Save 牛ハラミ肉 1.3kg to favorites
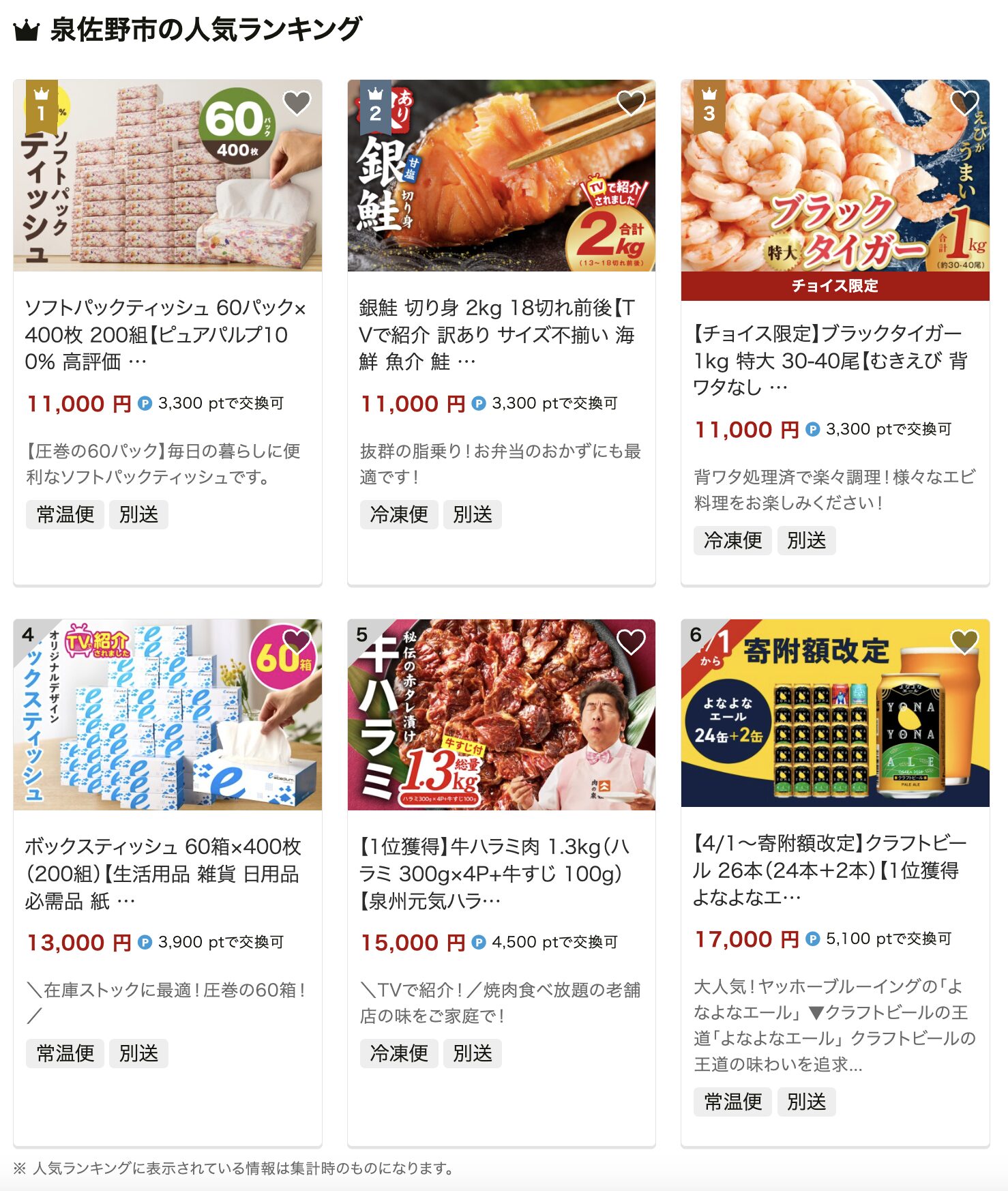 (x=631, y=641)
